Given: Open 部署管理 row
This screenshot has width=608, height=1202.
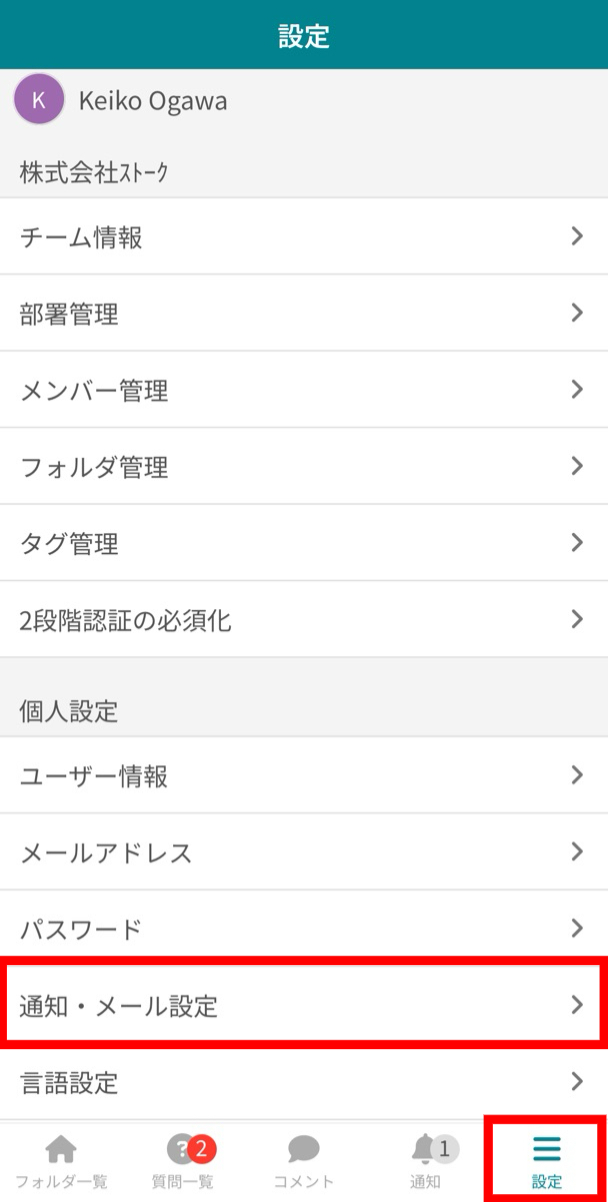Looking at the screenshot, I should point(304,313).
